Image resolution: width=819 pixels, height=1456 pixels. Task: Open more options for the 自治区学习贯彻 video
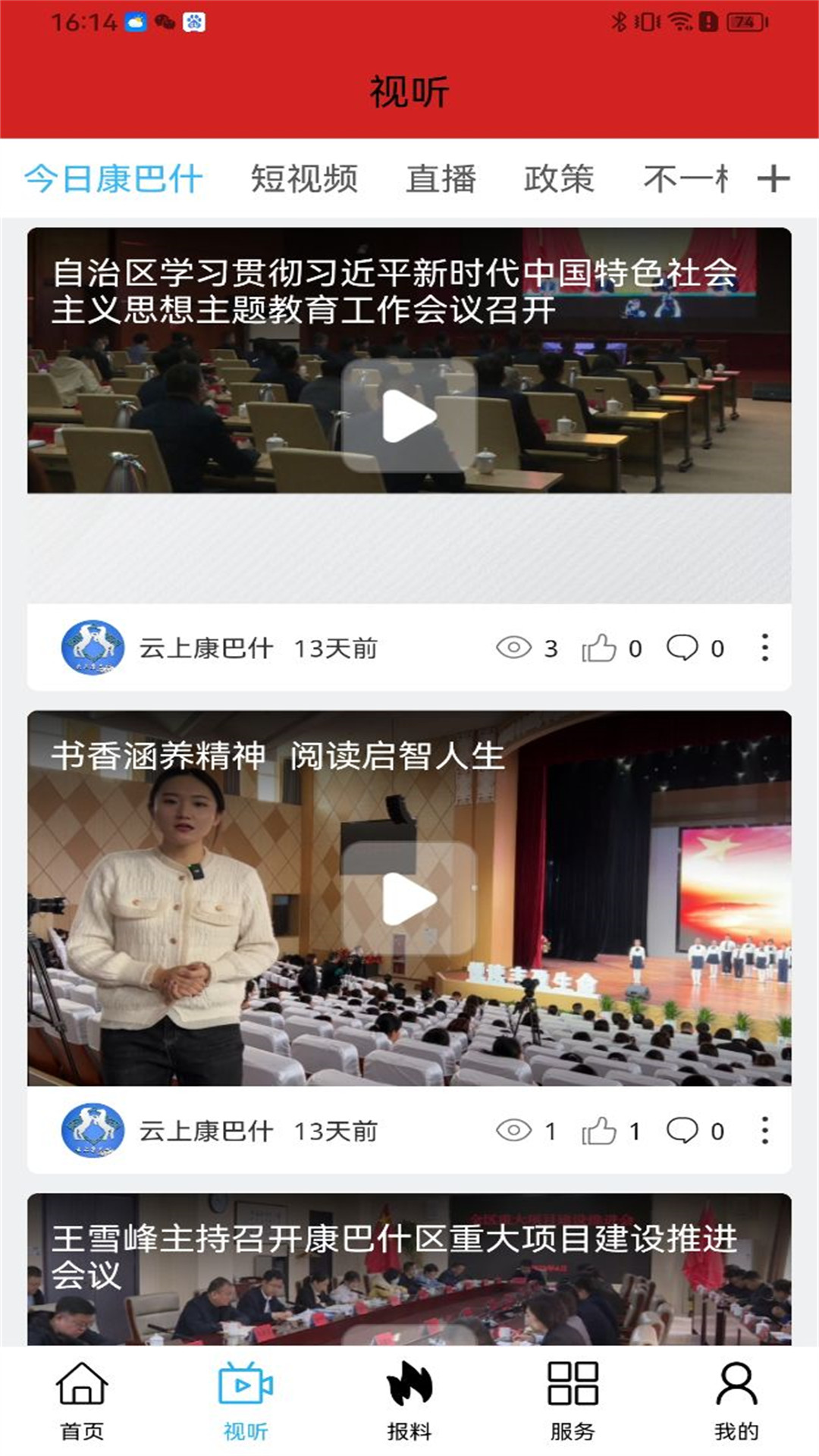765,648
